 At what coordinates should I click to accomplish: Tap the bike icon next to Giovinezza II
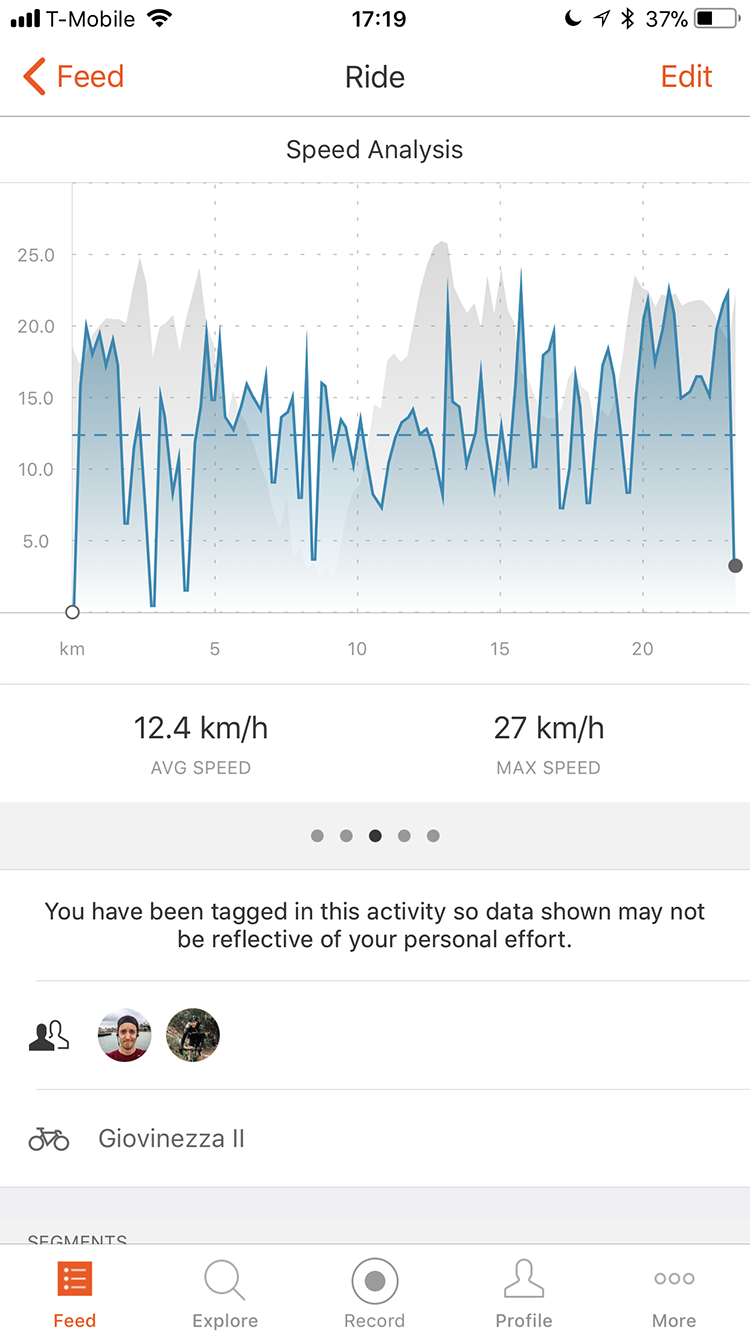[x=48, y=1138]
